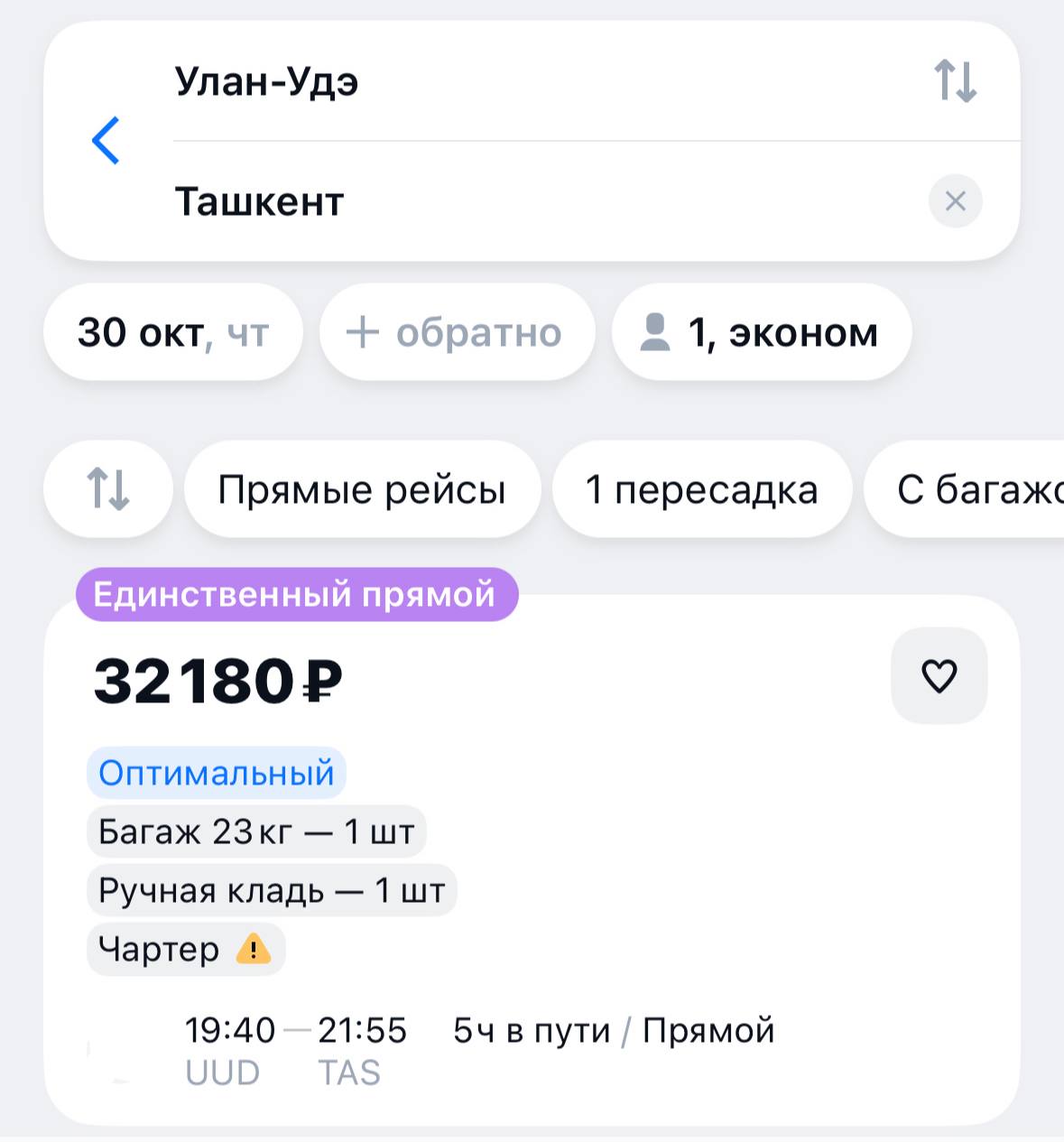Select the 1 пересадка filter
Screen dimensions: 1064x1142
pos(701,489)
